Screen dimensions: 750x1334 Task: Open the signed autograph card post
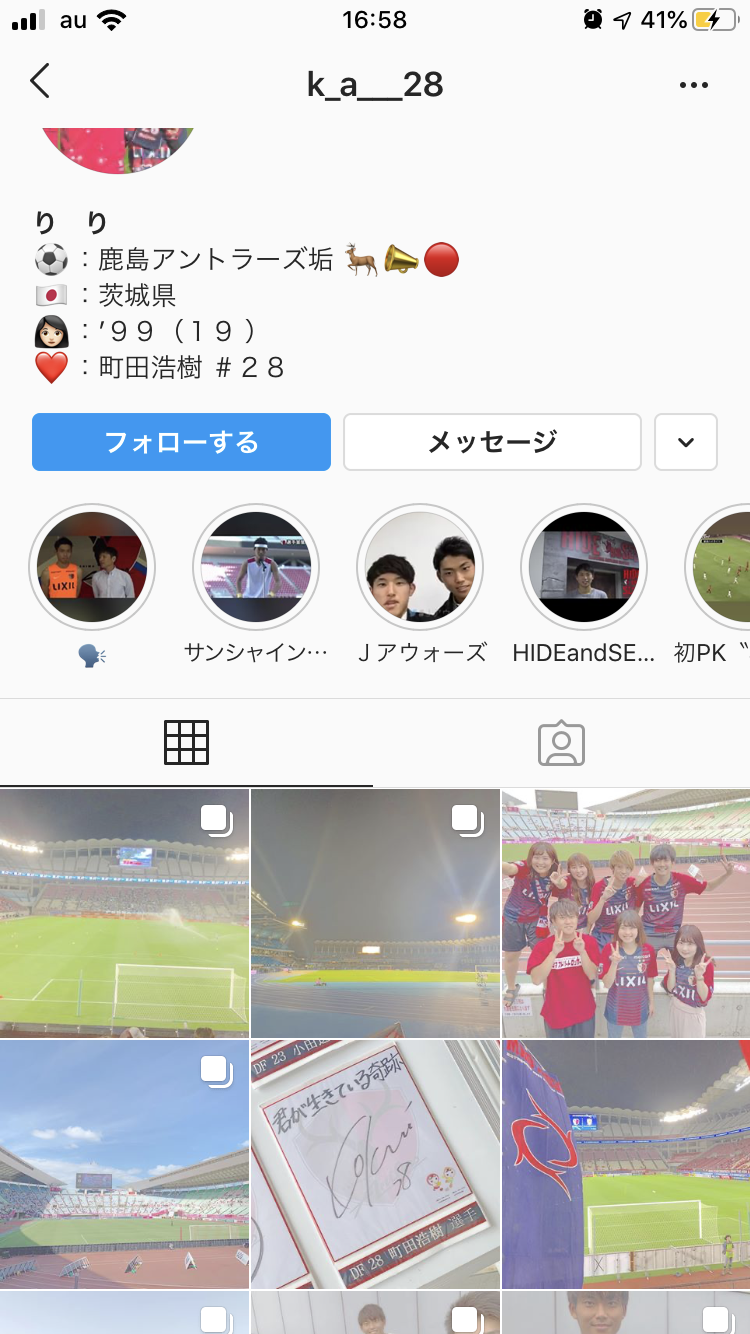pos(375,1164)
